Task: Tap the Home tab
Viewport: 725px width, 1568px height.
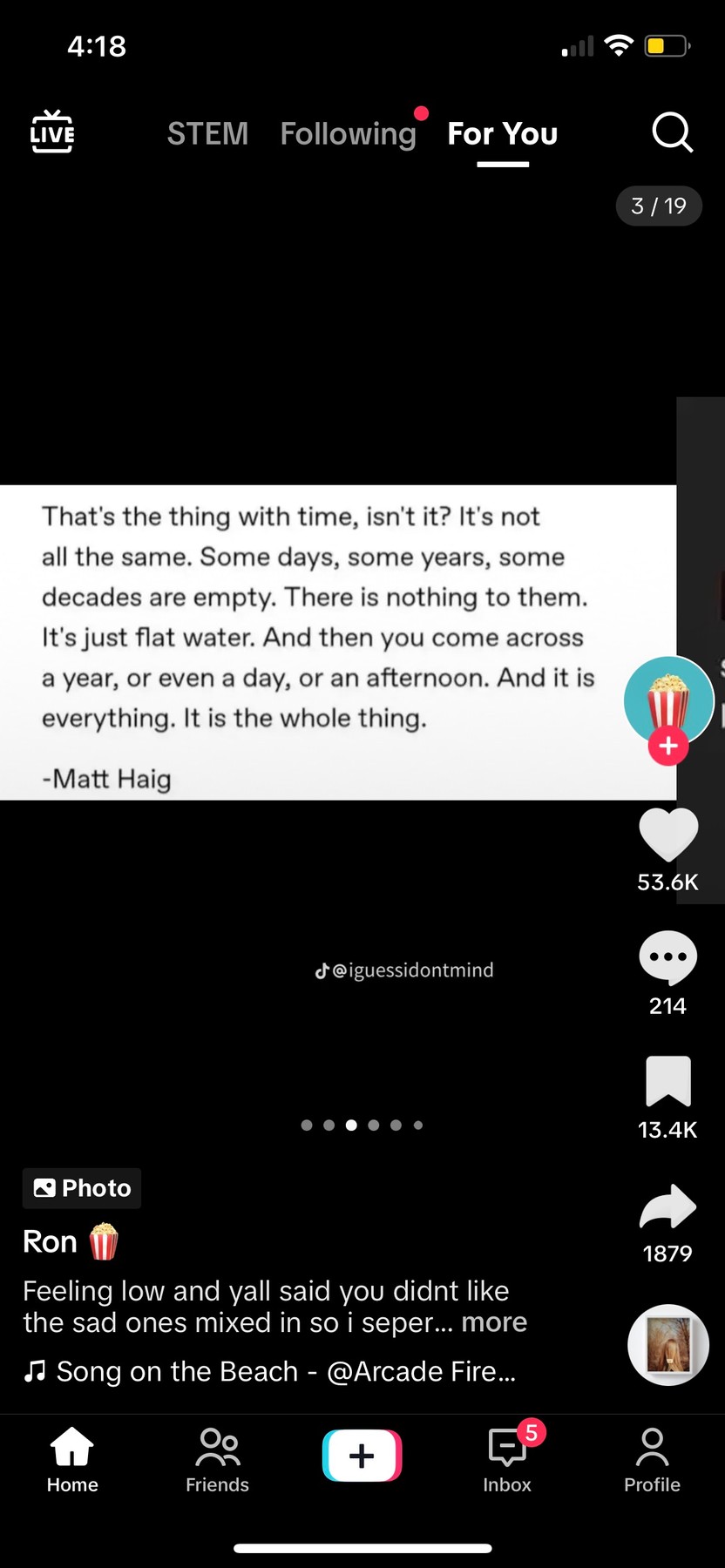Action: click(x=72, y=1461)
